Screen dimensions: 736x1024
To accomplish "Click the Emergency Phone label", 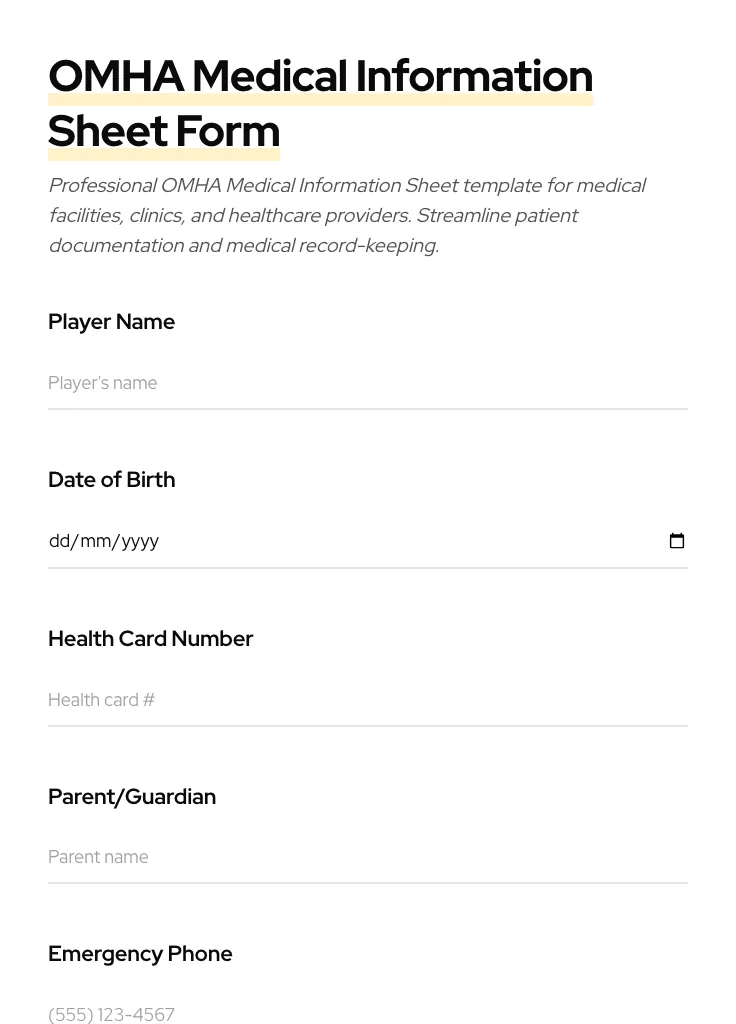I will (x=140, y=954).
